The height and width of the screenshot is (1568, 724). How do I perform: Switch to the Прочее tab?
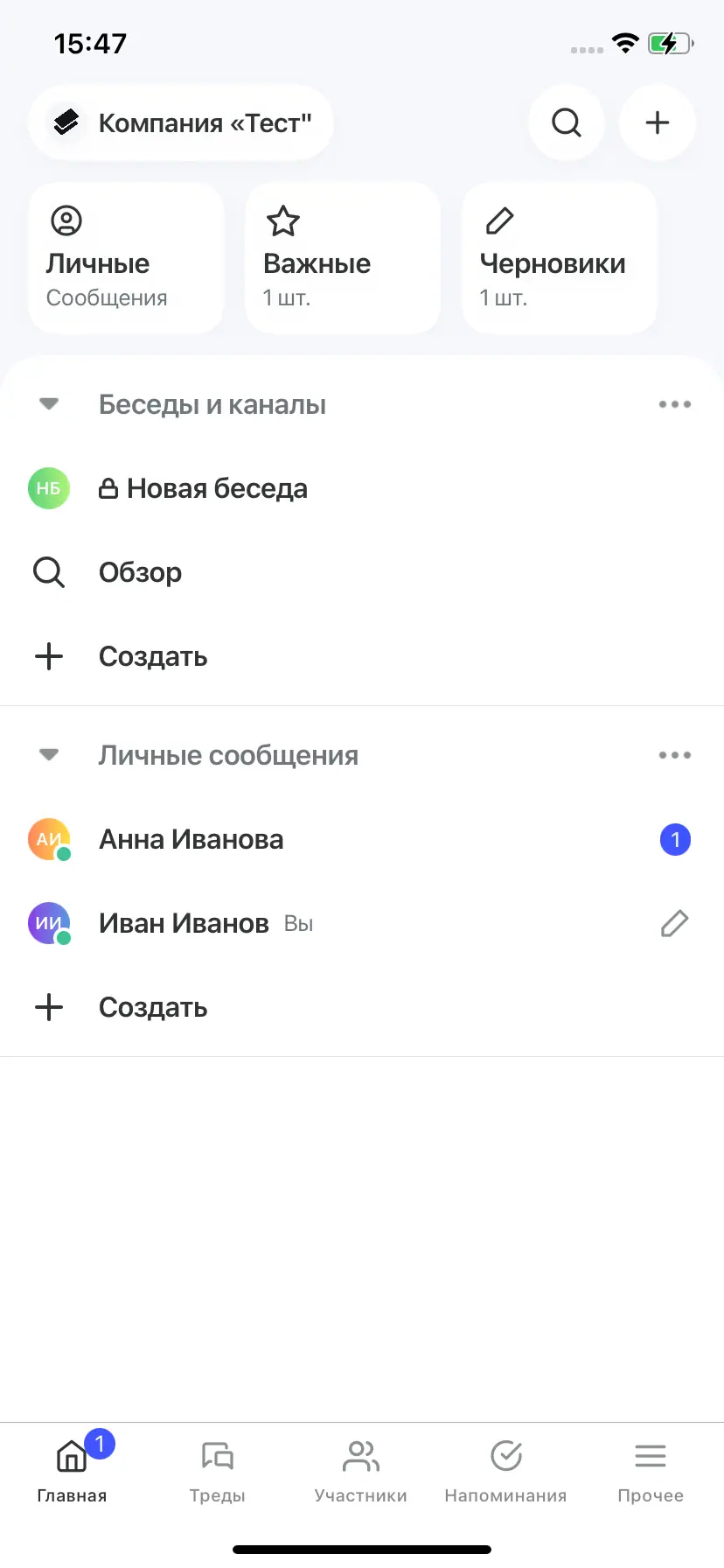point(650,1470)
